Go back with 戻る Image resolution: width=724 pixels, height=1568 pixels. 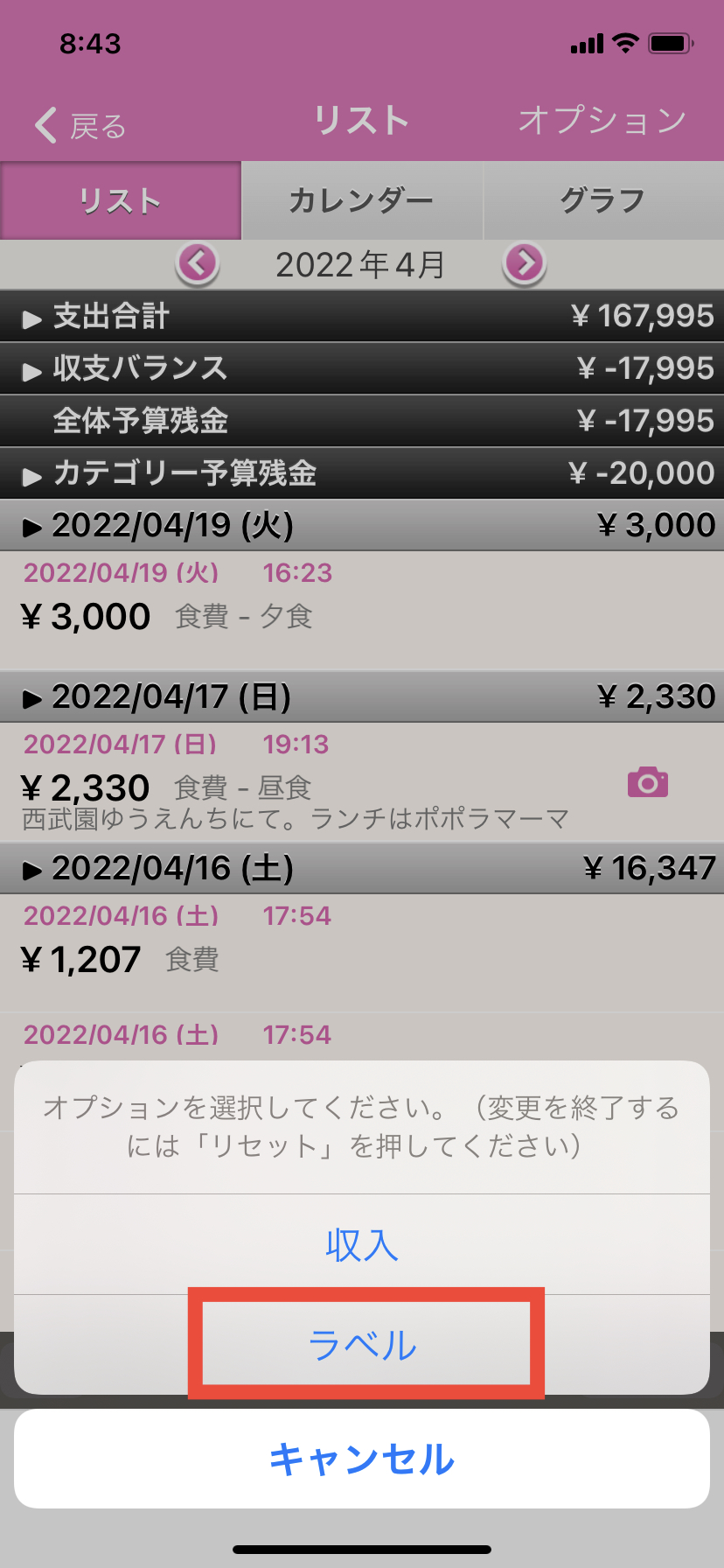(x=80, y=125)
